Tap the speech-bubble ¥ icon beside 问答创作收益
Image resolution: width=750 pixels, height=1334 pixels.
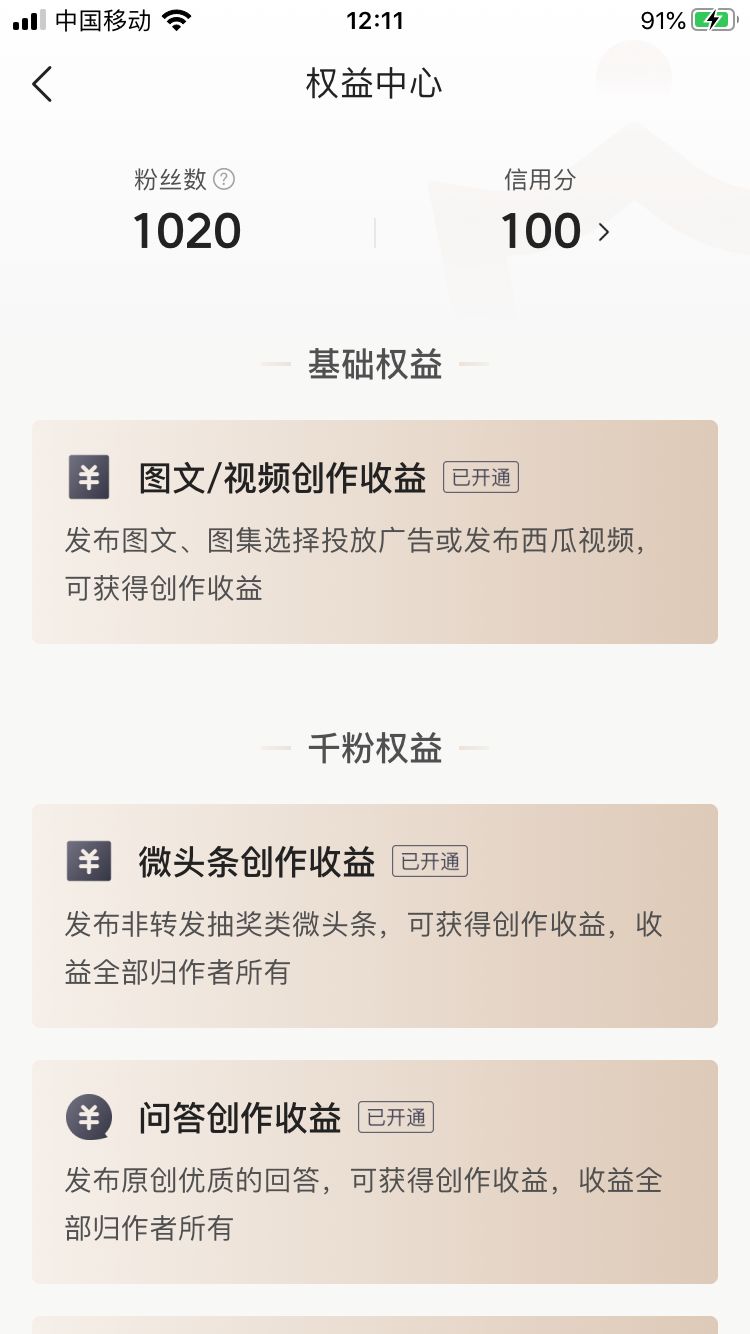[88, 1117]
